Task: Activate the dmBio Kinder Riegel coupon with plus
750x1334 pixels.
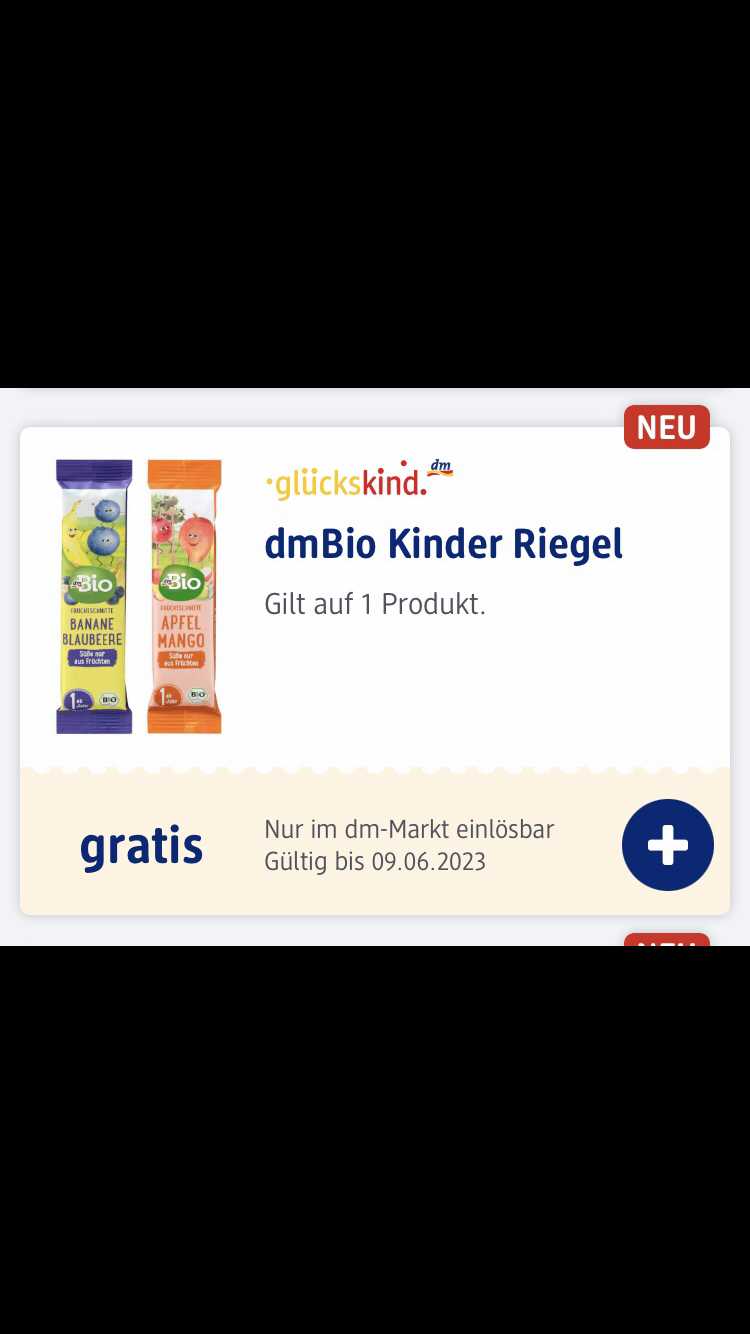Action: (667, 845)
